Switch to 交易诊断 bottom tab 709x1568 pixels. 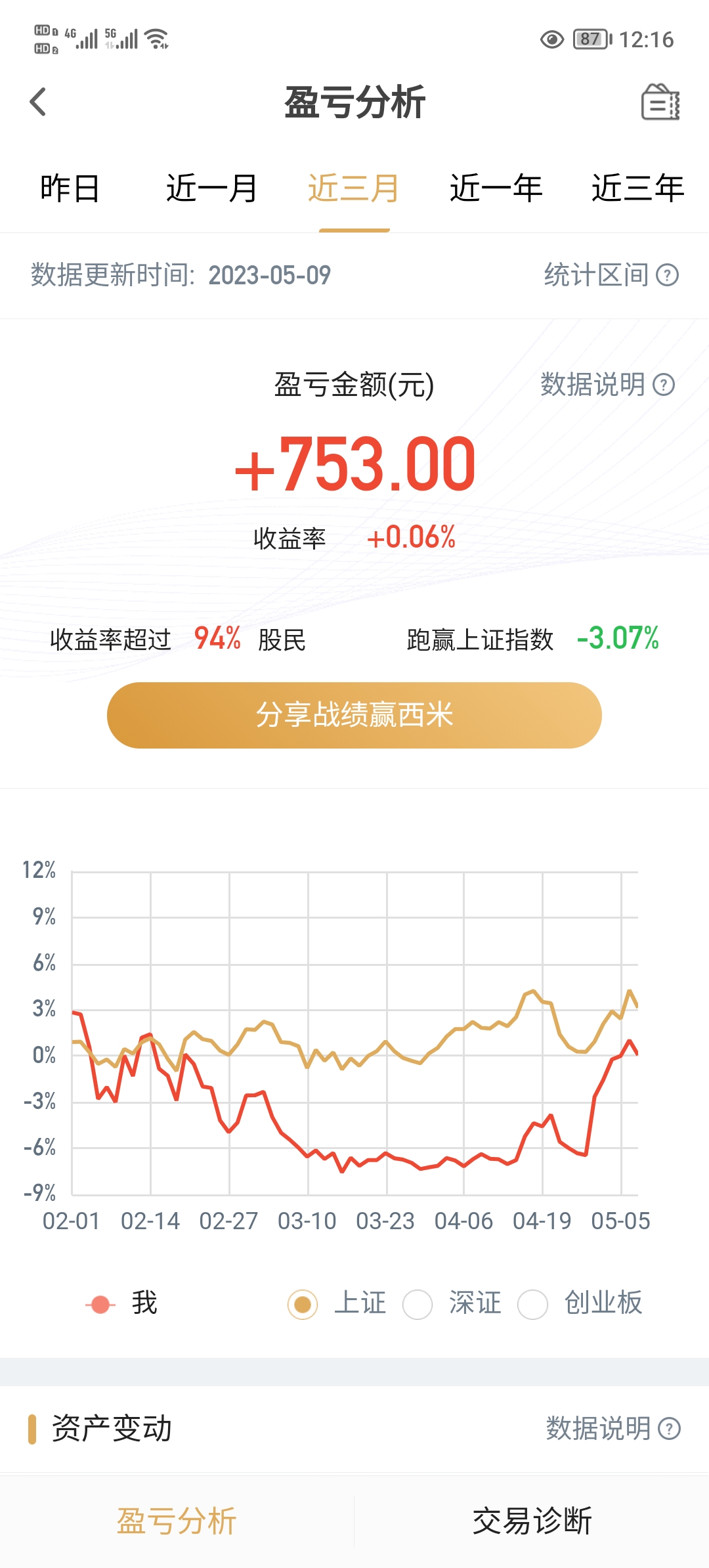point(532,1521)
